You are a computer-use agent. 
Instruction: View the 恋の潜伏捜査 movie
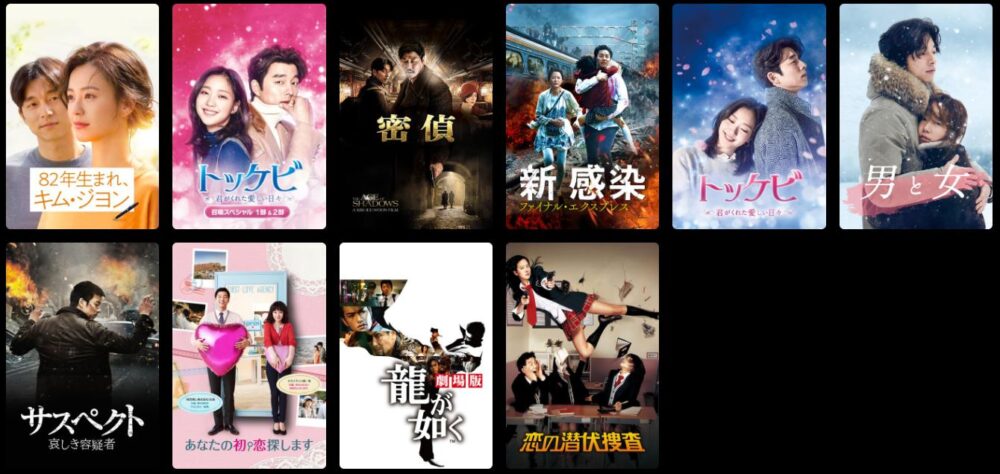pos(582,355)
